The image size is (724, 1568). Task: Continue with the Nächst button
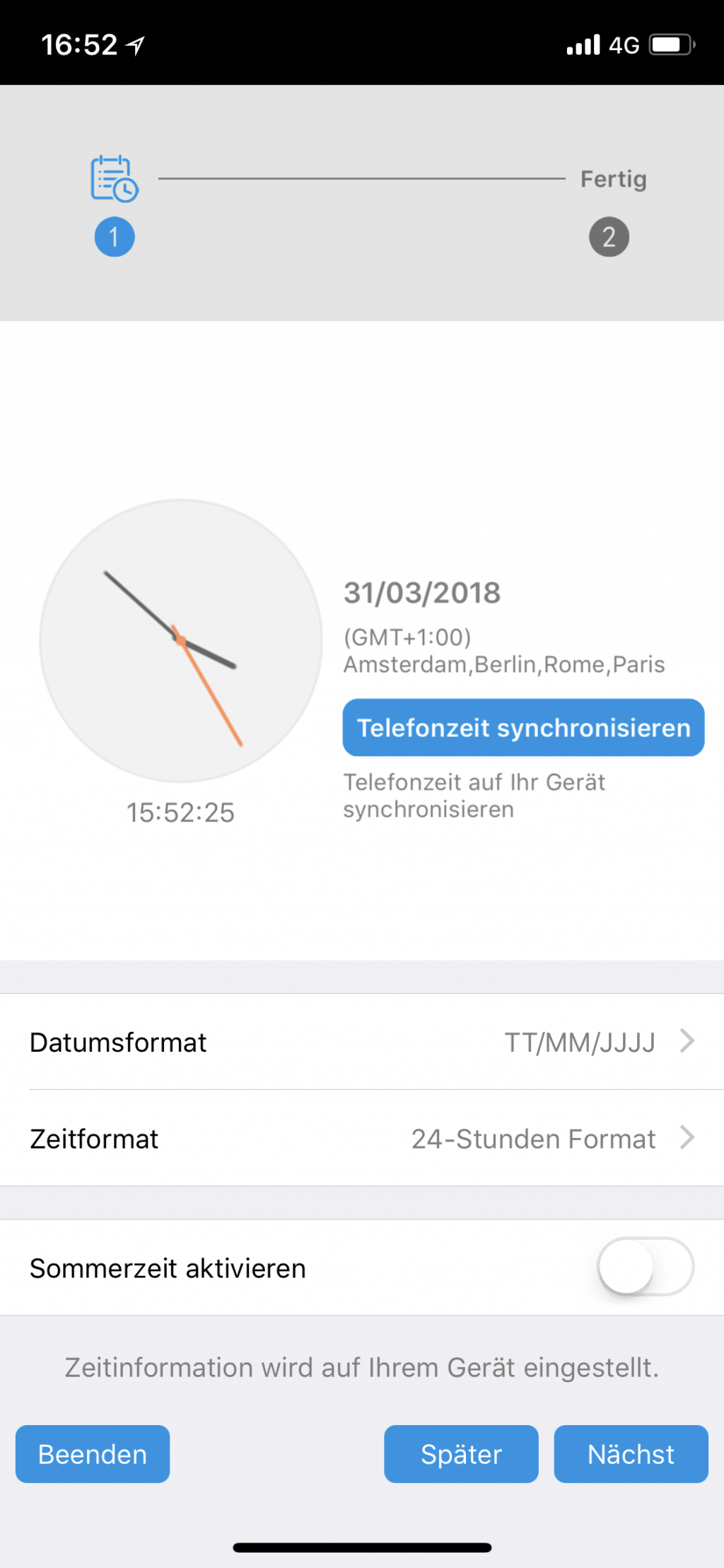coord(631,1454)
